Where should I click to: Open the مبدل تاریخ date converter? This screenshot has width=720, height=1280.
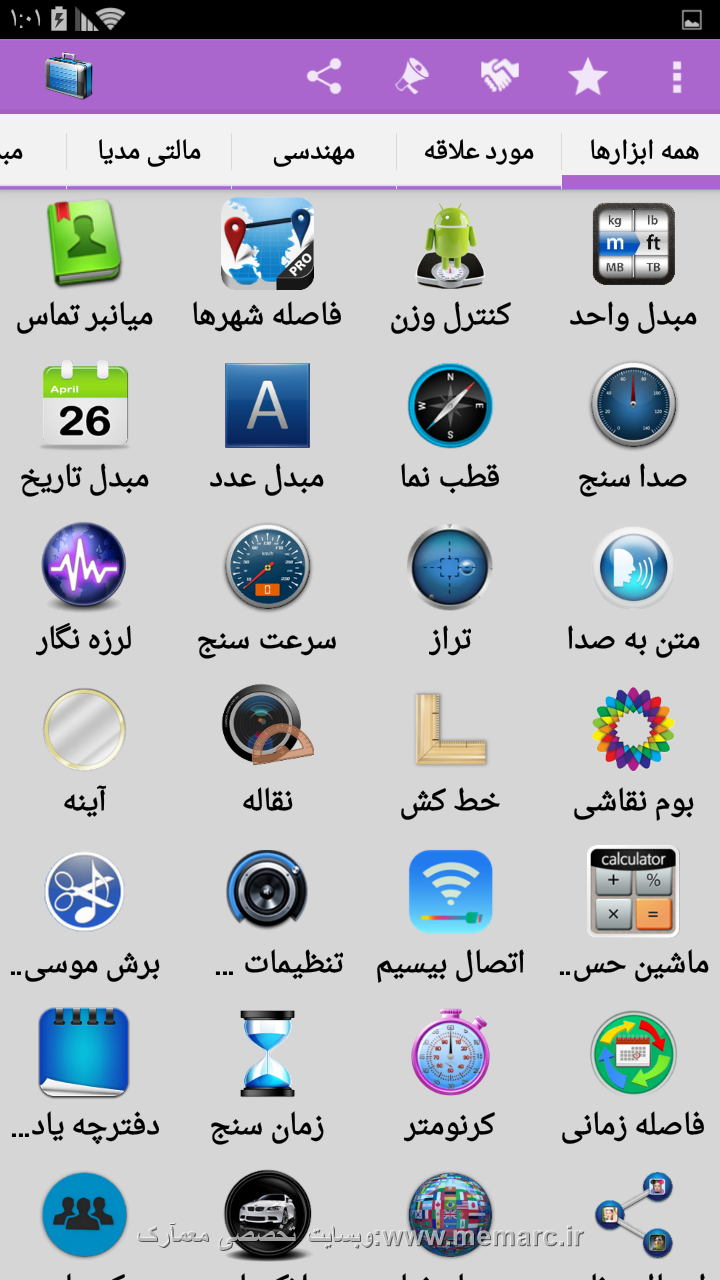click(x=85, y=406)
